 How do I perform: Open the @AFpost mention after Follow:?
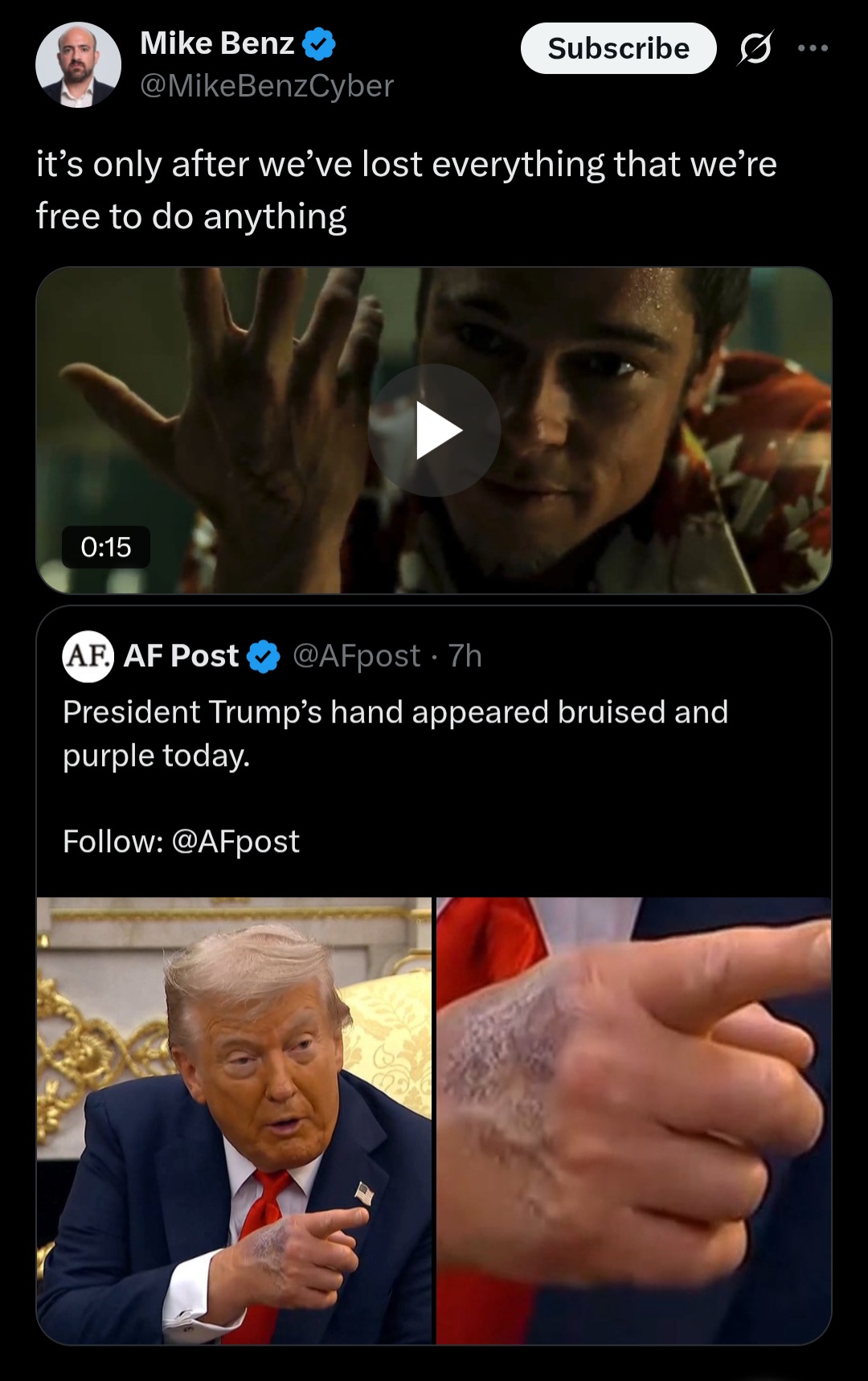(235, 842)
